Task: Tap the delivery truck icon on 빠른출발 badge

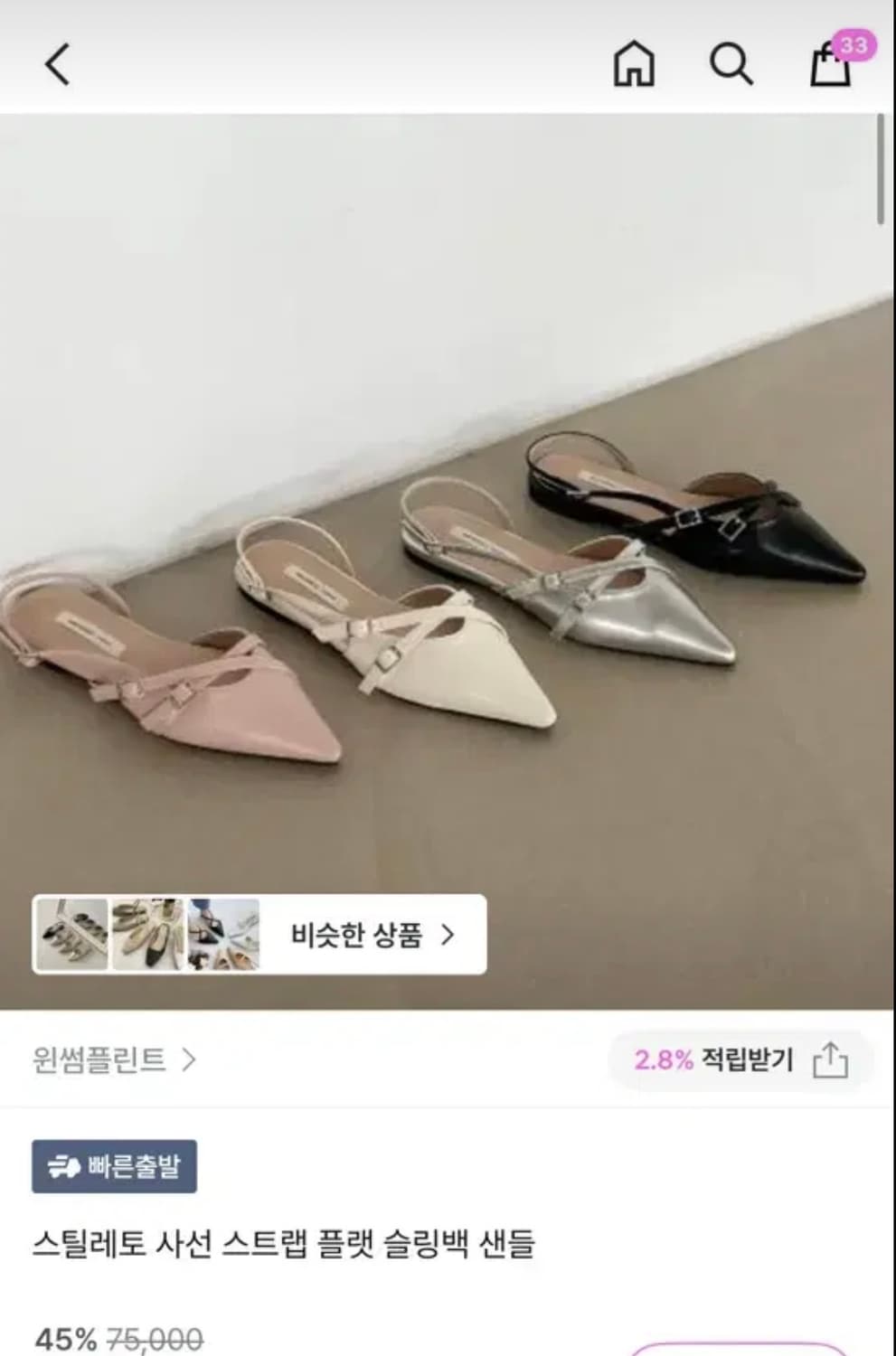Action: pos(62,1166)
